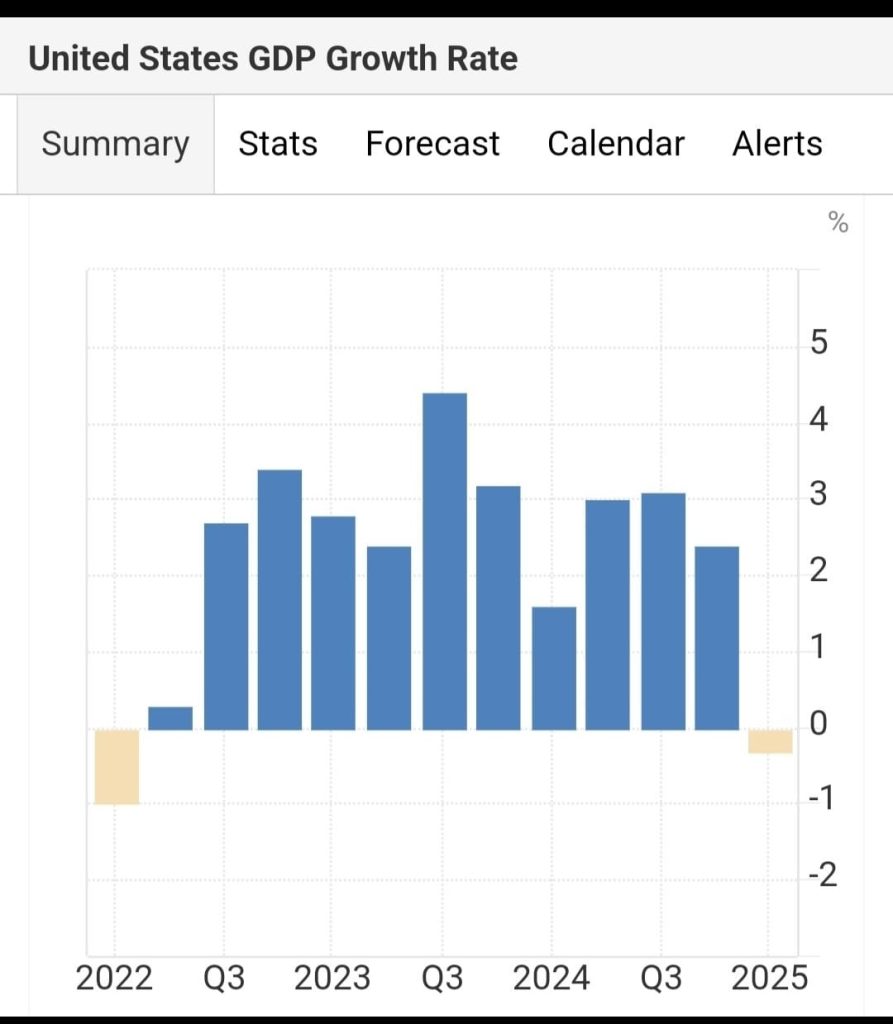This screenshot has height=1024, width=893.
Task: Select the Calendar tab
Action: (x=615, y=144)
